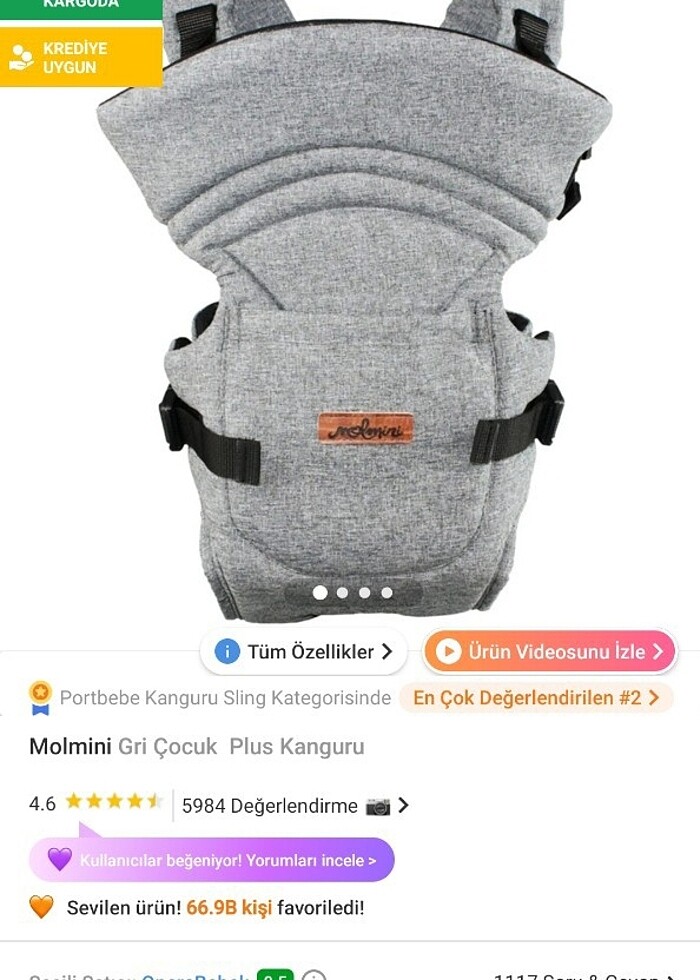This screenshot has height=980, width=700.
Task: Open Tüm Özellikler to view all features
Action: pos(304,652)
